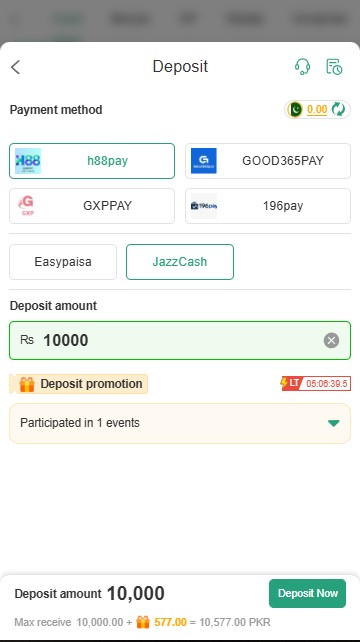Refresh the wallet balance
Image resolution: width=360 pixels, height=642 pixels.
tap(339, 109)
